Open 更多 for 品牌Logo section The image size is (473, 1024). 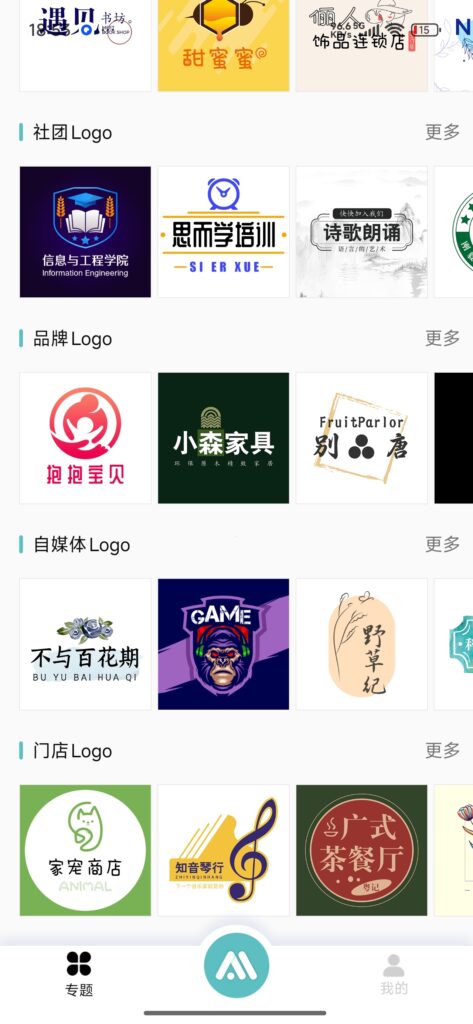(442, 338)
